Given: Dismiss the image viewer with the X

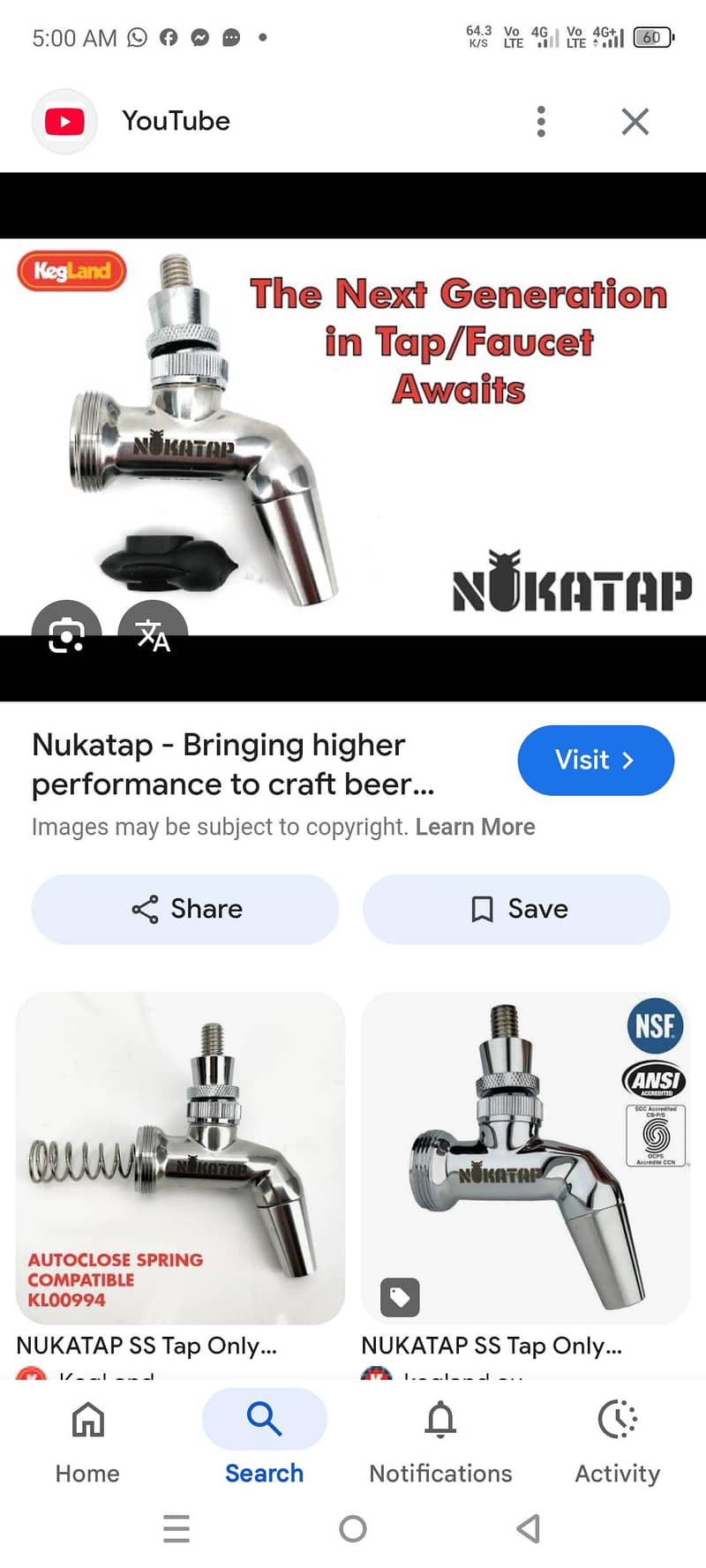Looking at the screenshot, I should click(635, 121).
